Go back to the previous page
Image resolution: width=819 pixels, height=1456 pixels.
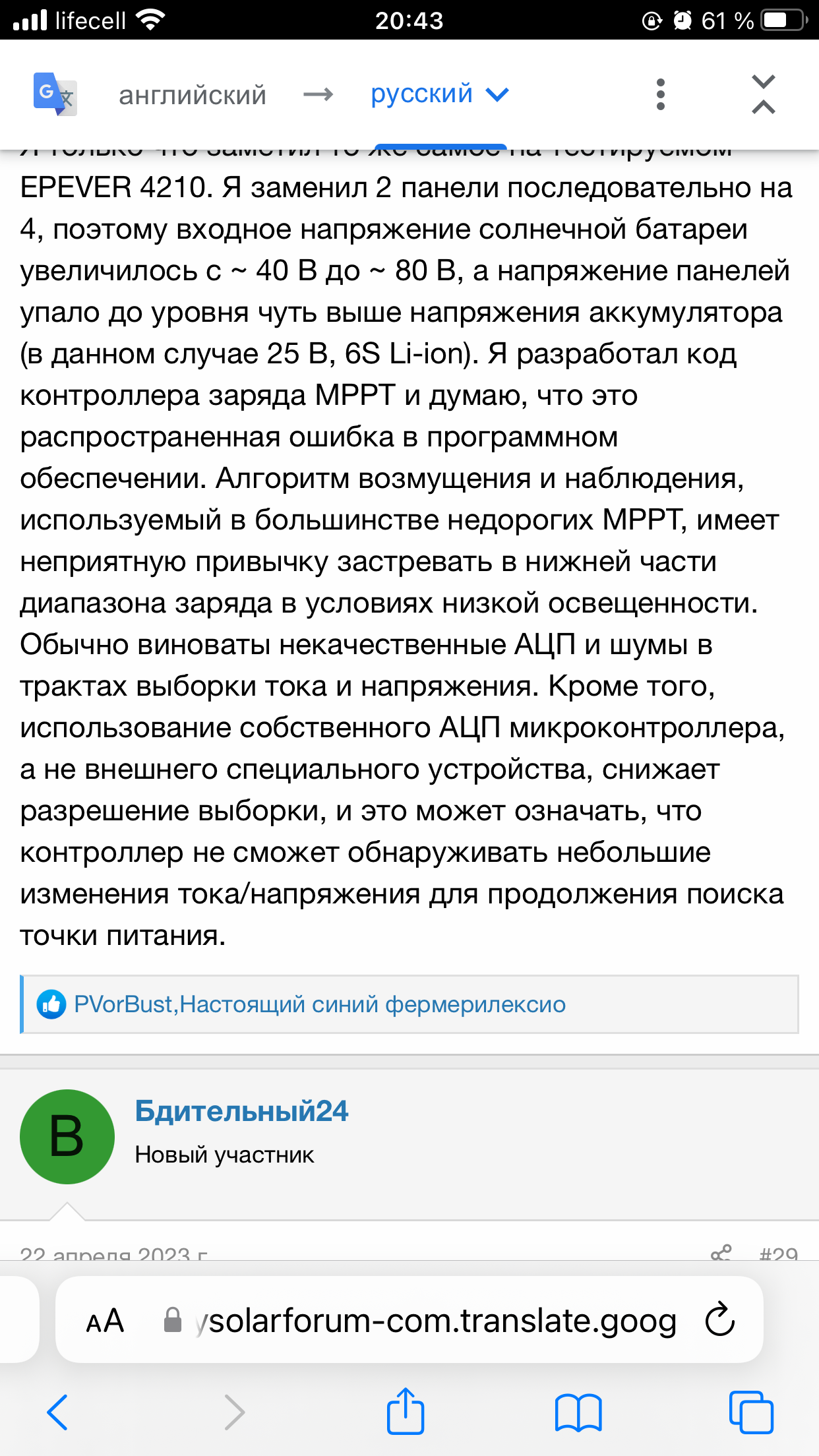[x=57, y=1412]
